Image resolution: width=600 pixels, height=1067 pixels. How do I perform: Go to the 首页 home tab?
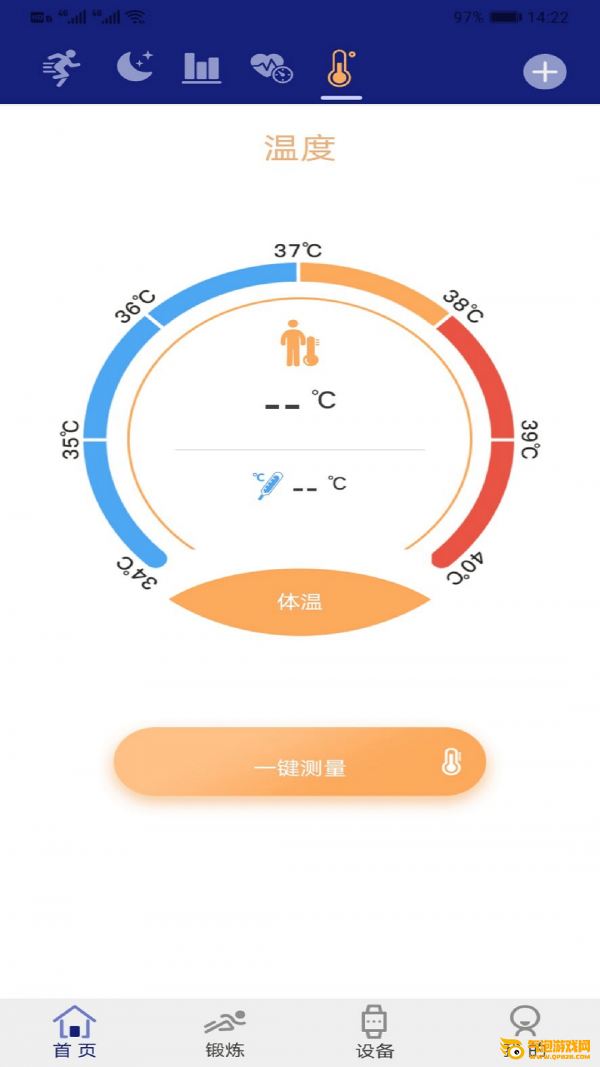pyautogui.click(x=75, y=1032)
